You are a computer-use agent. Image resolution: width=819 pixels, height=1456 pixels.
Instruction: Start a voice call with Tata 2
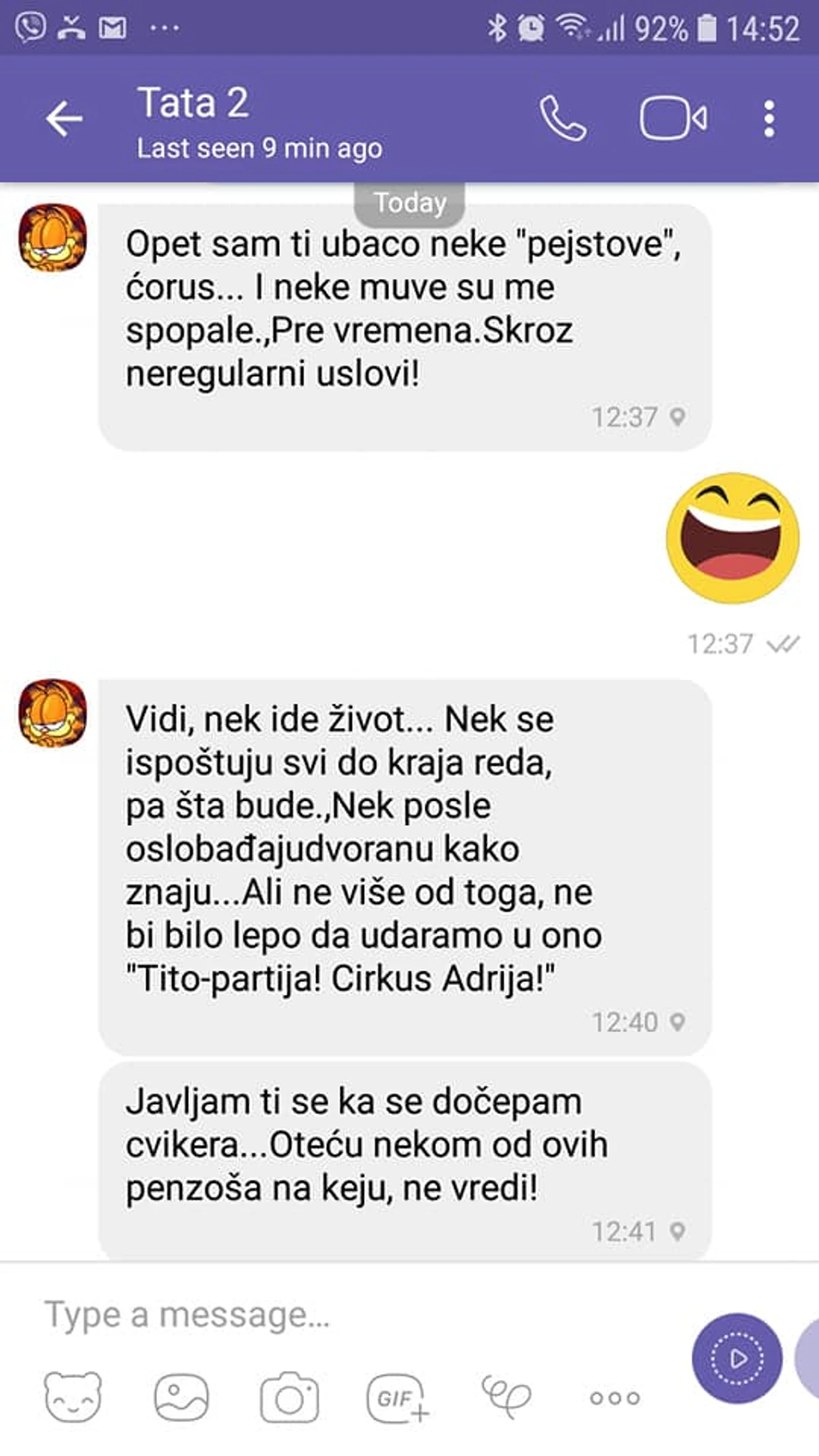pyautogui.click(x=563, y=119)
